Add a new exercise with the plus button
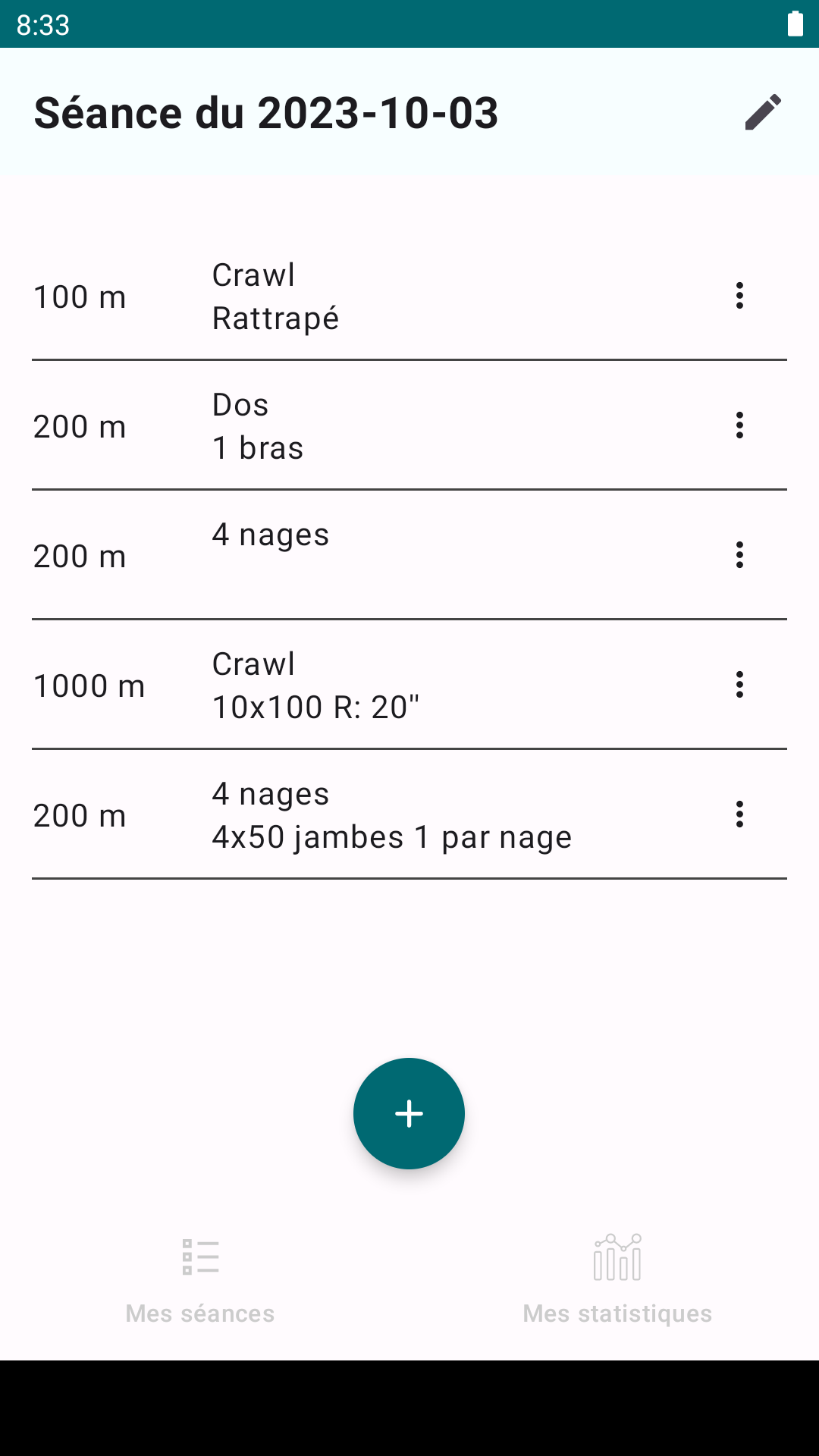This screenshot has height=1456, width=819. [409, 1113]
